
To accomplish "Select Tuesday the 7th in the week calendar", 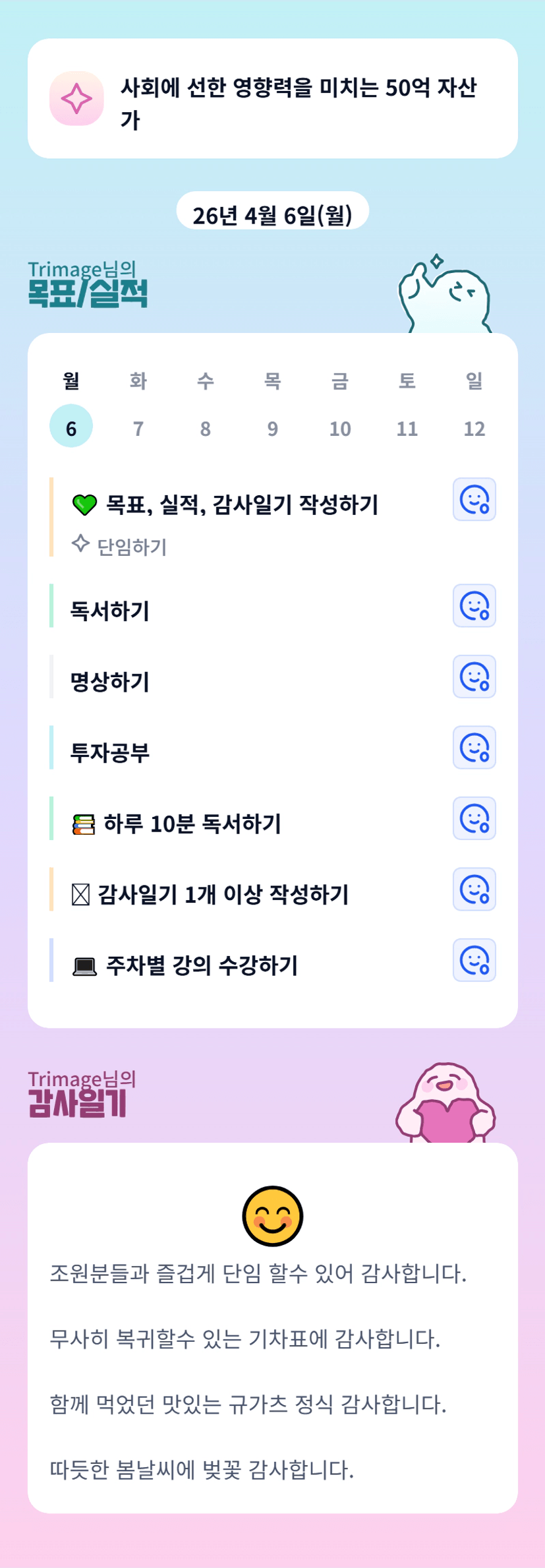I will (138, 428).
